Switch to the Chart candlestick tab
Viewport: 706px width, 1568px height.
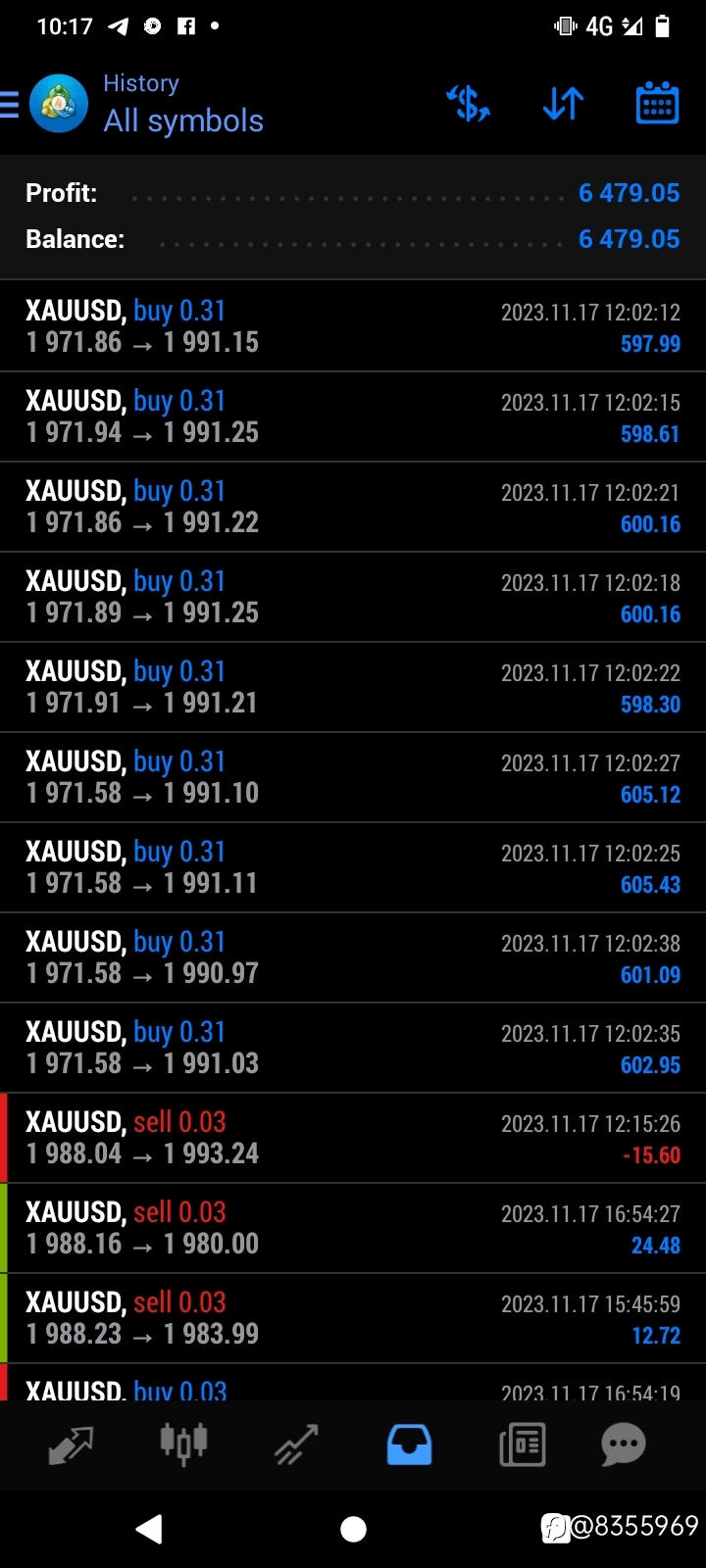[x=183, y=1445]
